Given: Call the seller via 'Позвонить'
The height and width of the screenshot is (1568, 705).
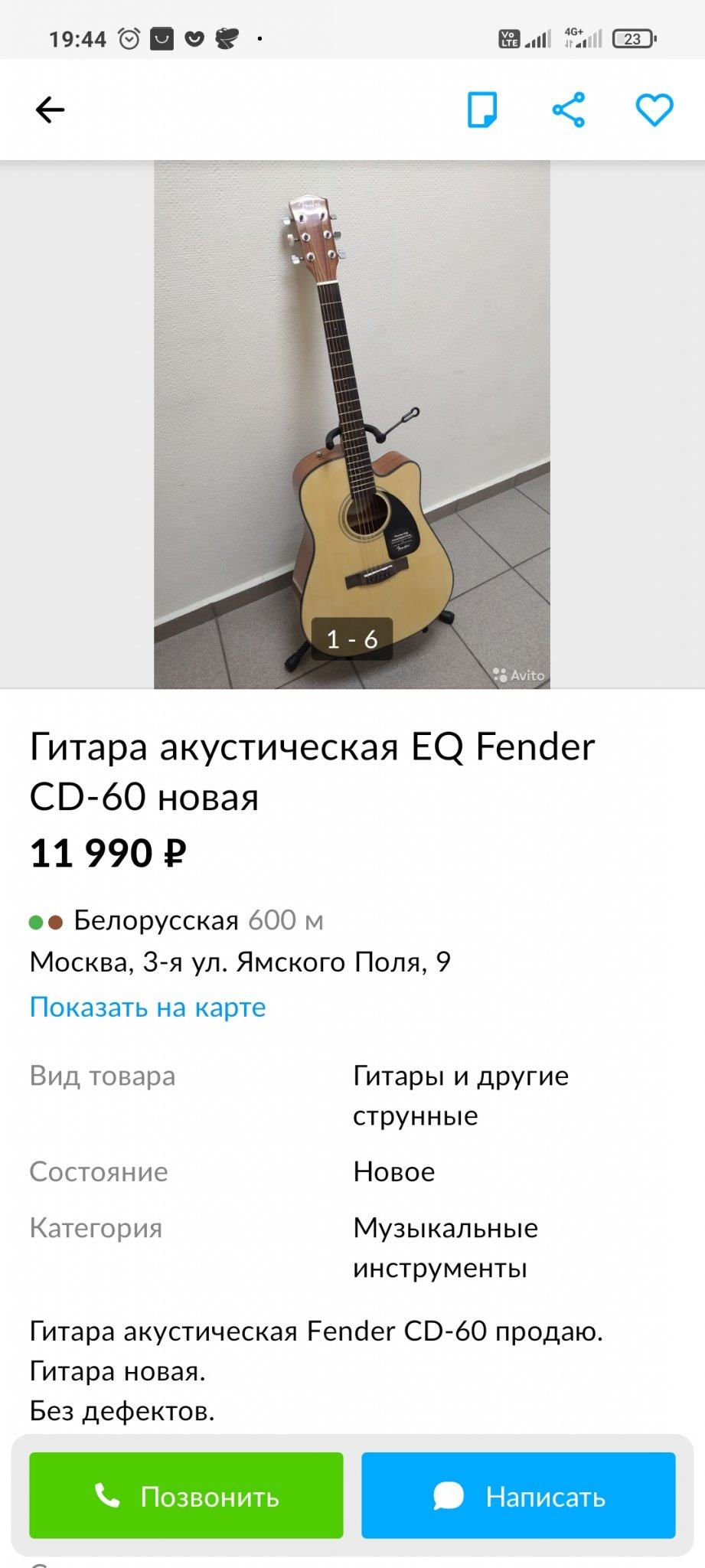Looking at the screenshot, I should [186, 1495].
